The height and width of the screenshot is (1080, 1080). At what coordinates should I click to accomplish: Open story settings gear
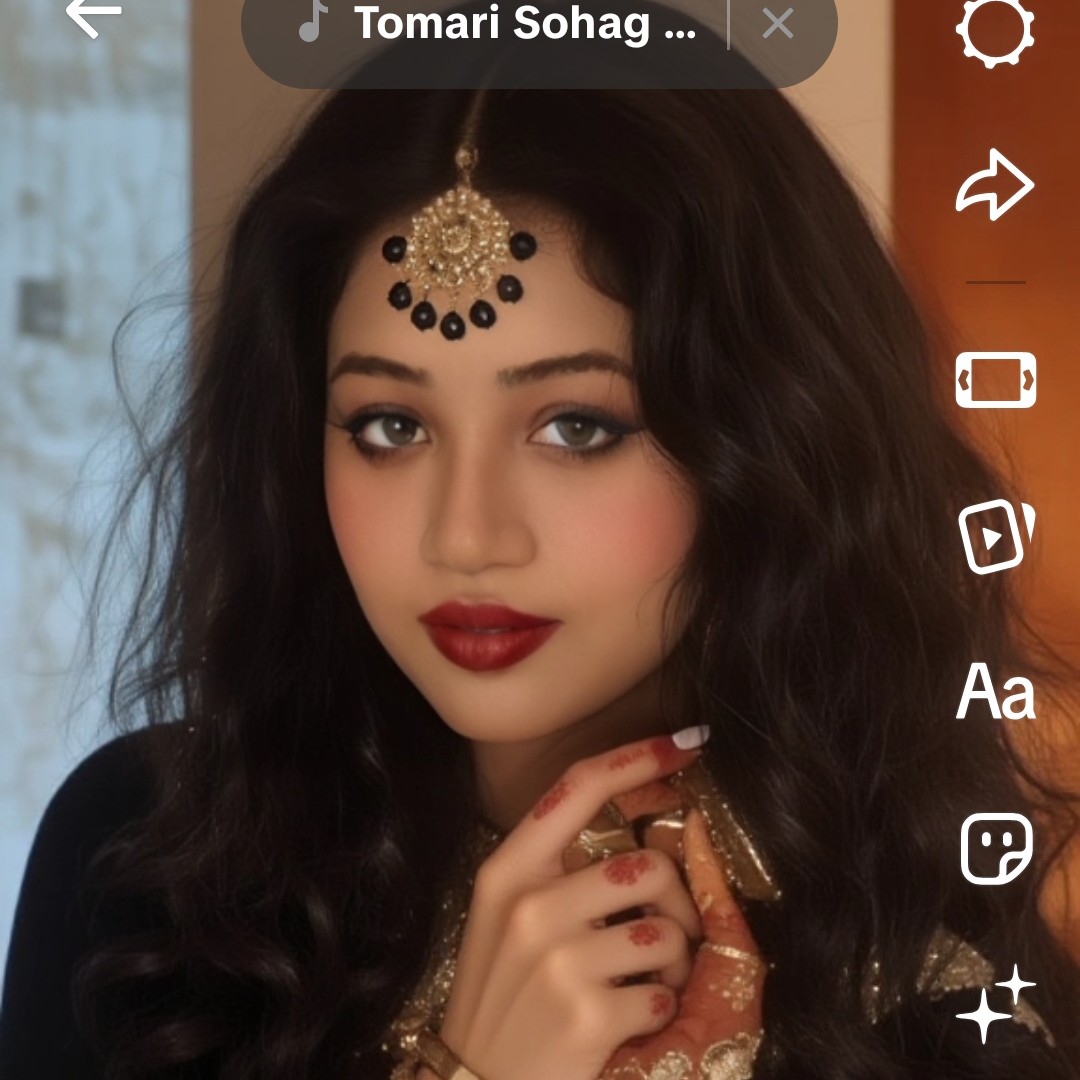pos(994,28)
